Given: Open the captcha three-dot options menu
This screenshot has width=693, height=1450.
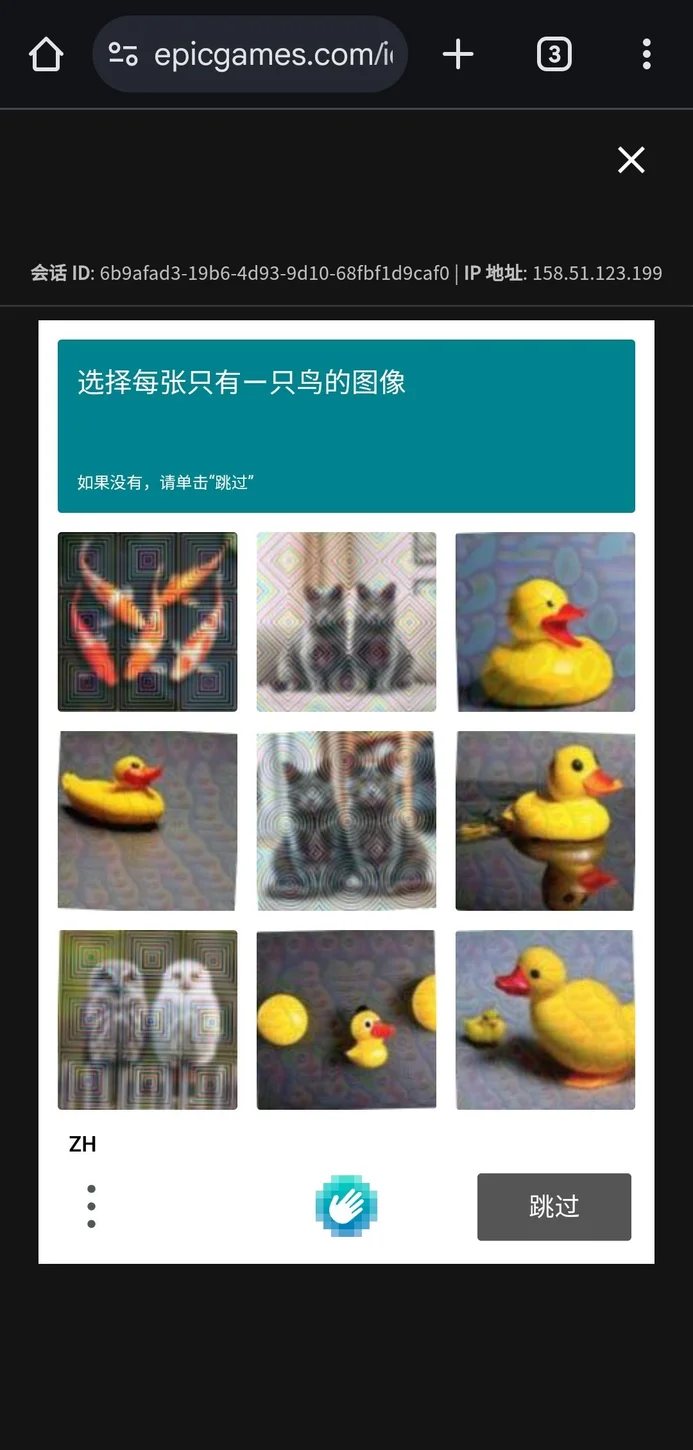Looking at the screenshot, I should [x=91, y=1207].
